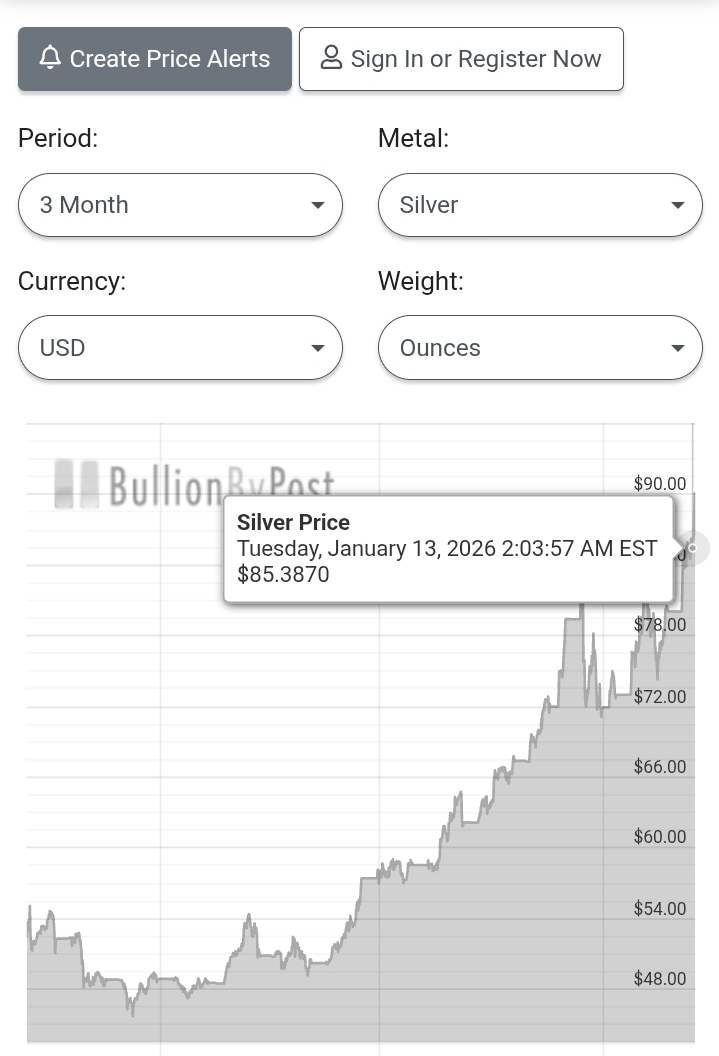Expand the Period dropdown showing 3 Month
The image size is (719, 1056).
tap(180, 205)
